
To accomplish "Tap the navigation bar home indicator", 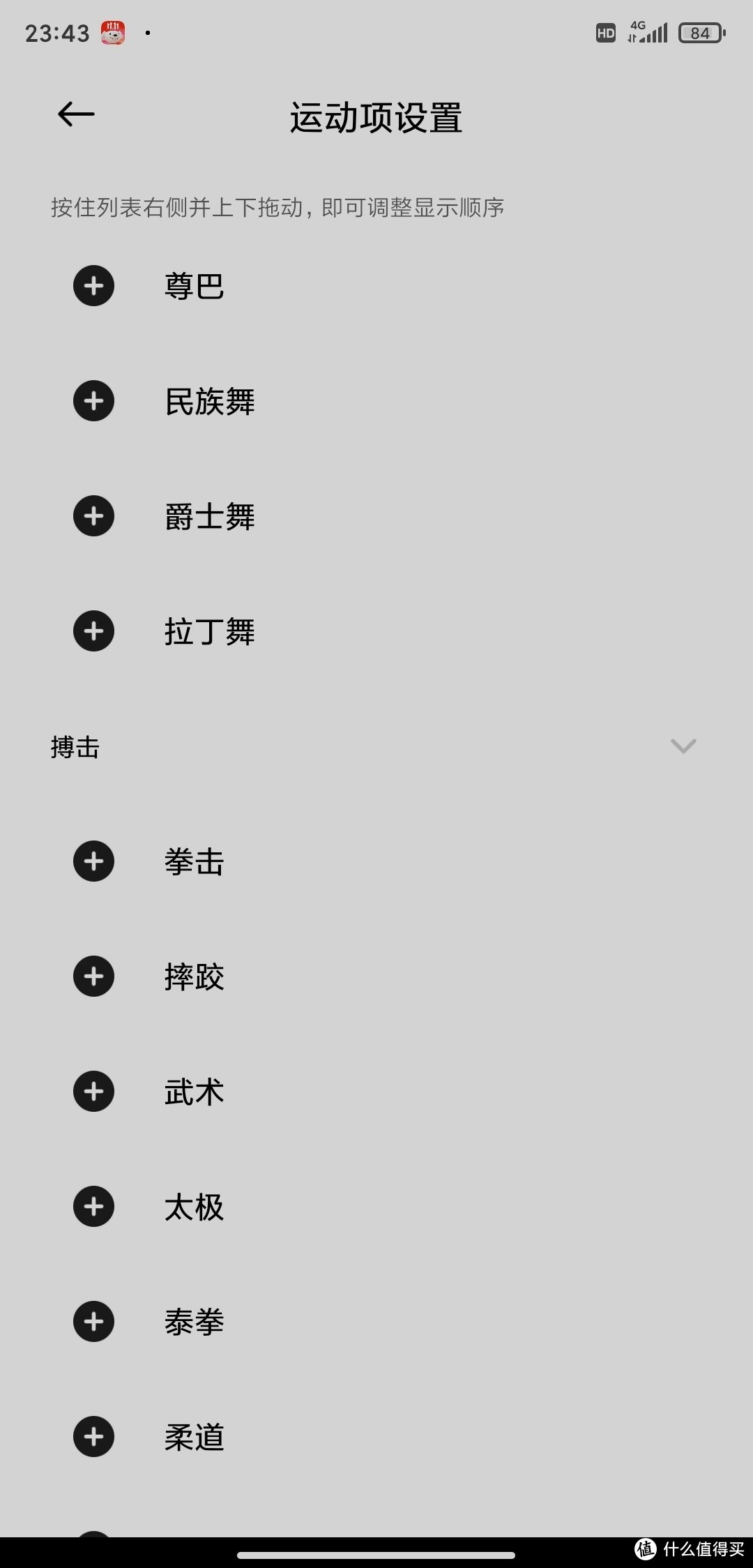I will click(376, 1555).
